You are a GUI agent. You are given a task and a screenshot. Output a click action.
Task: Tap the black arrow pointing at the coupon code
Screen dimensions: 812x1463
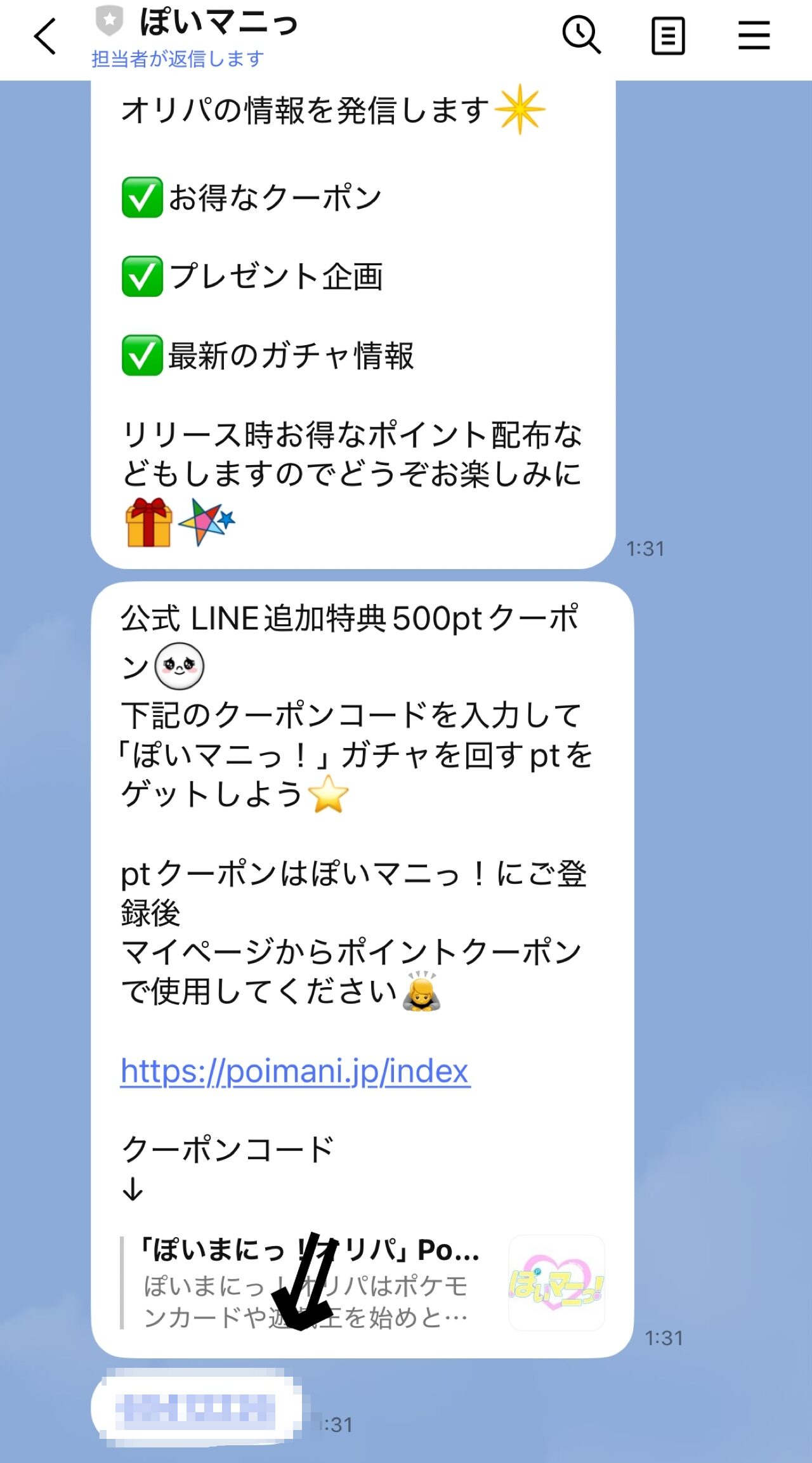coord(304,1283)
